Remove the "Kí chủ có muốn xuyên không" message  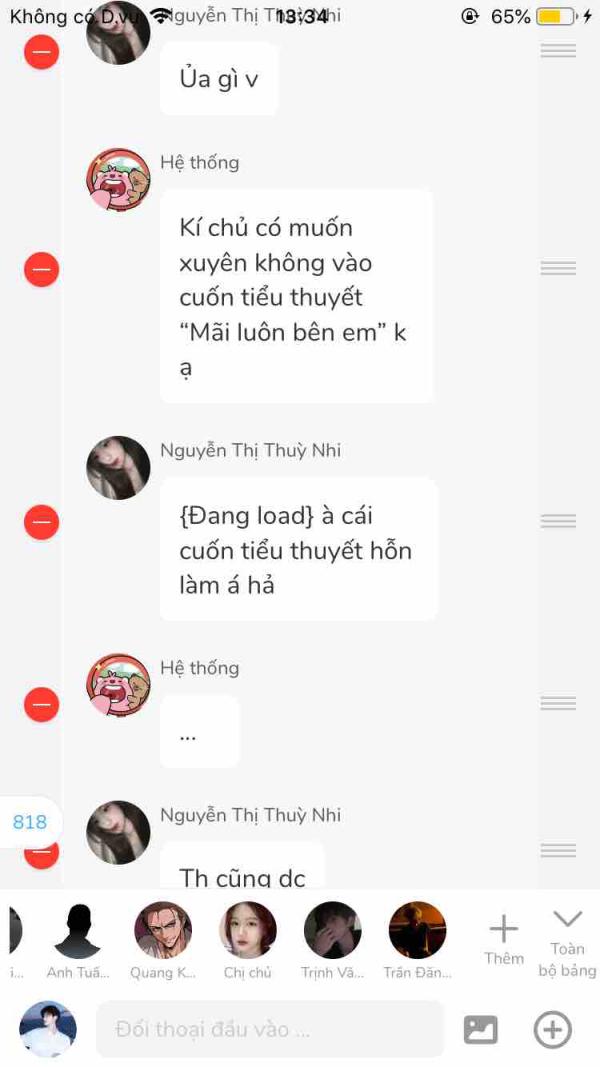41,269
